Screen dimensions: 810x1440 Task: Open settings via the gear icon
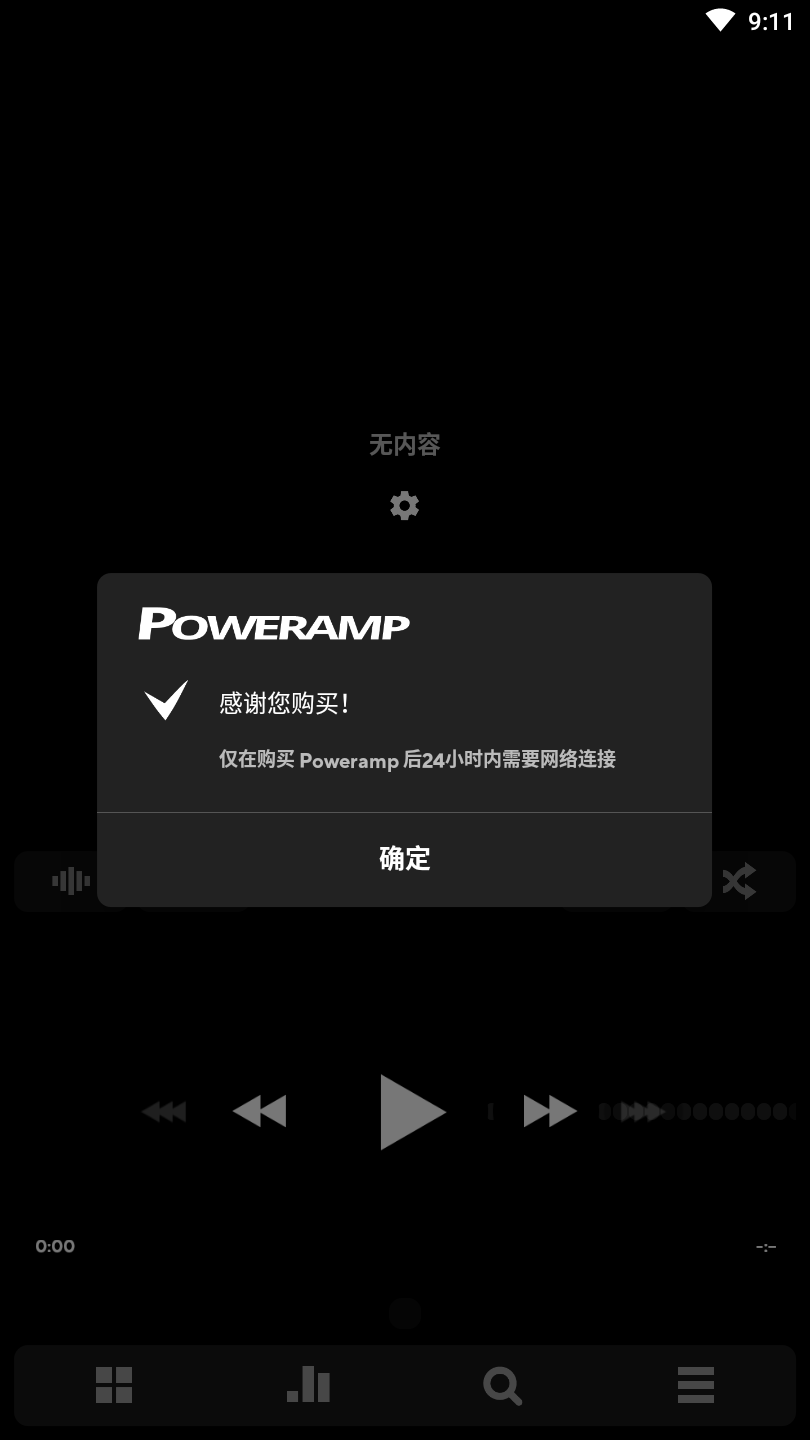click(x=404, y=506)
